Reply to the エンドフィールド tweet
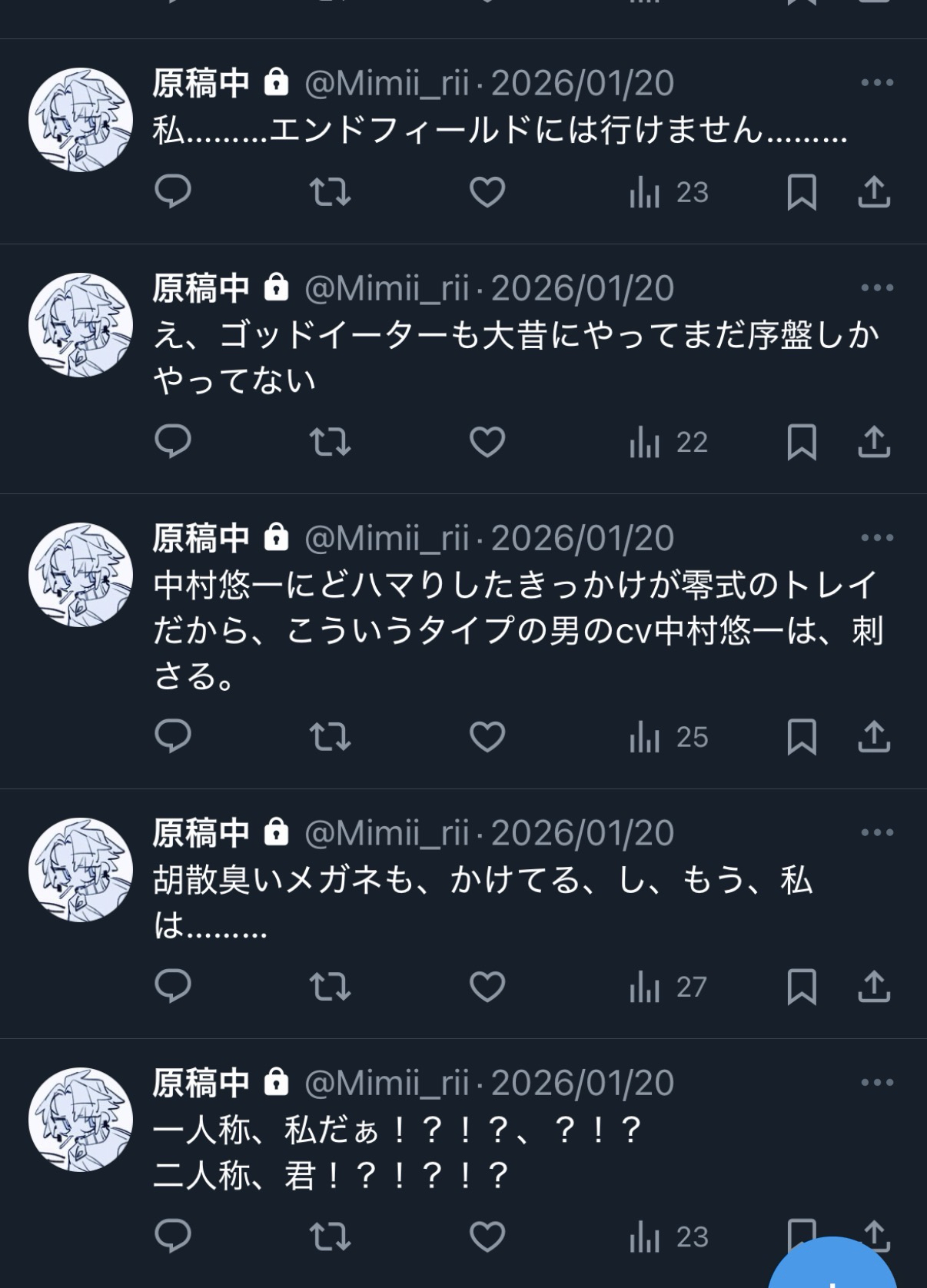The width and height of the screenshot is (927, 1288). pos(173,191)
